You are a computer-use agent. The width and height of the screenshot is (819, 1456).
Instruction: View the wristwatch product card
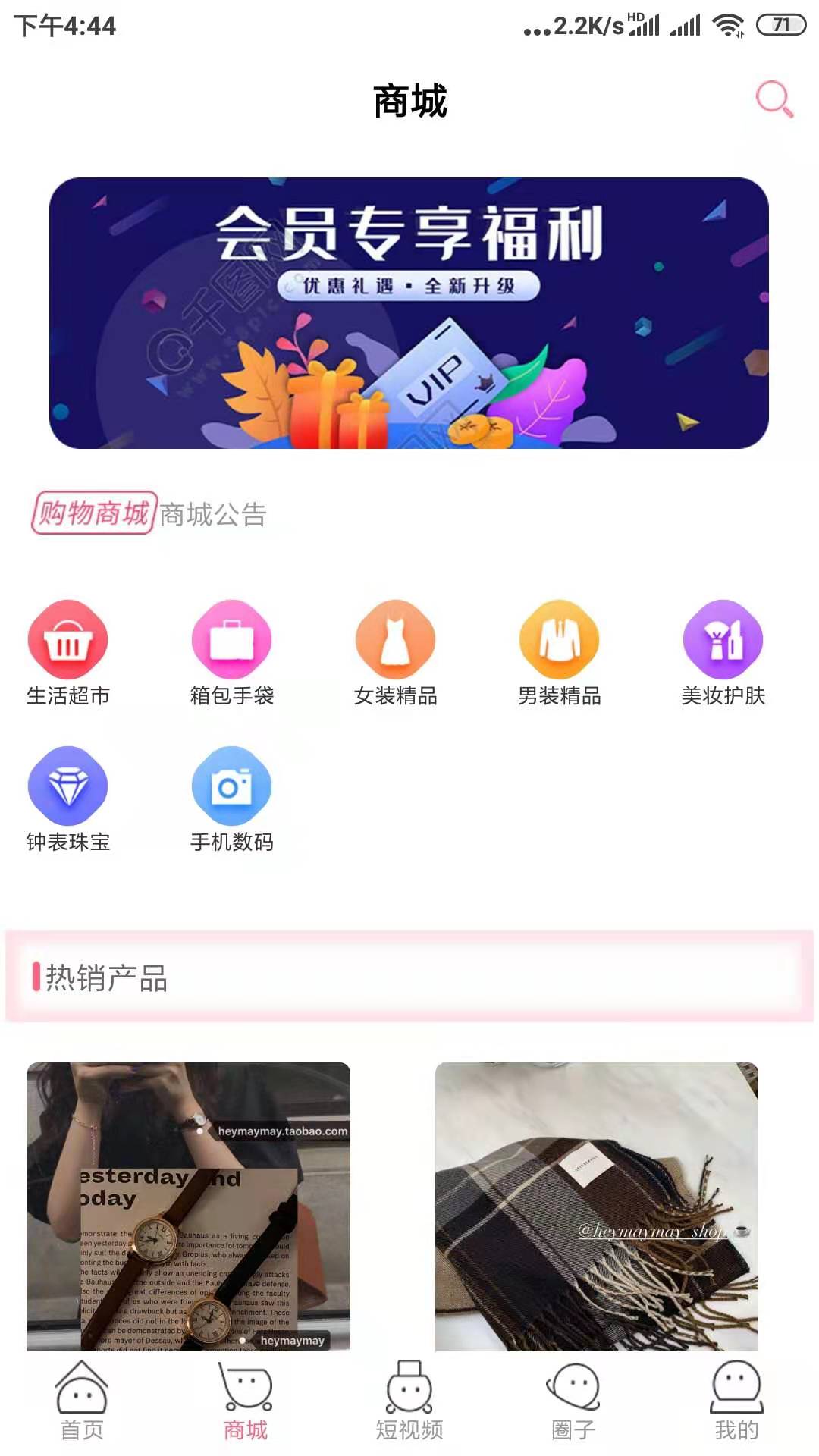(189, 1206)
